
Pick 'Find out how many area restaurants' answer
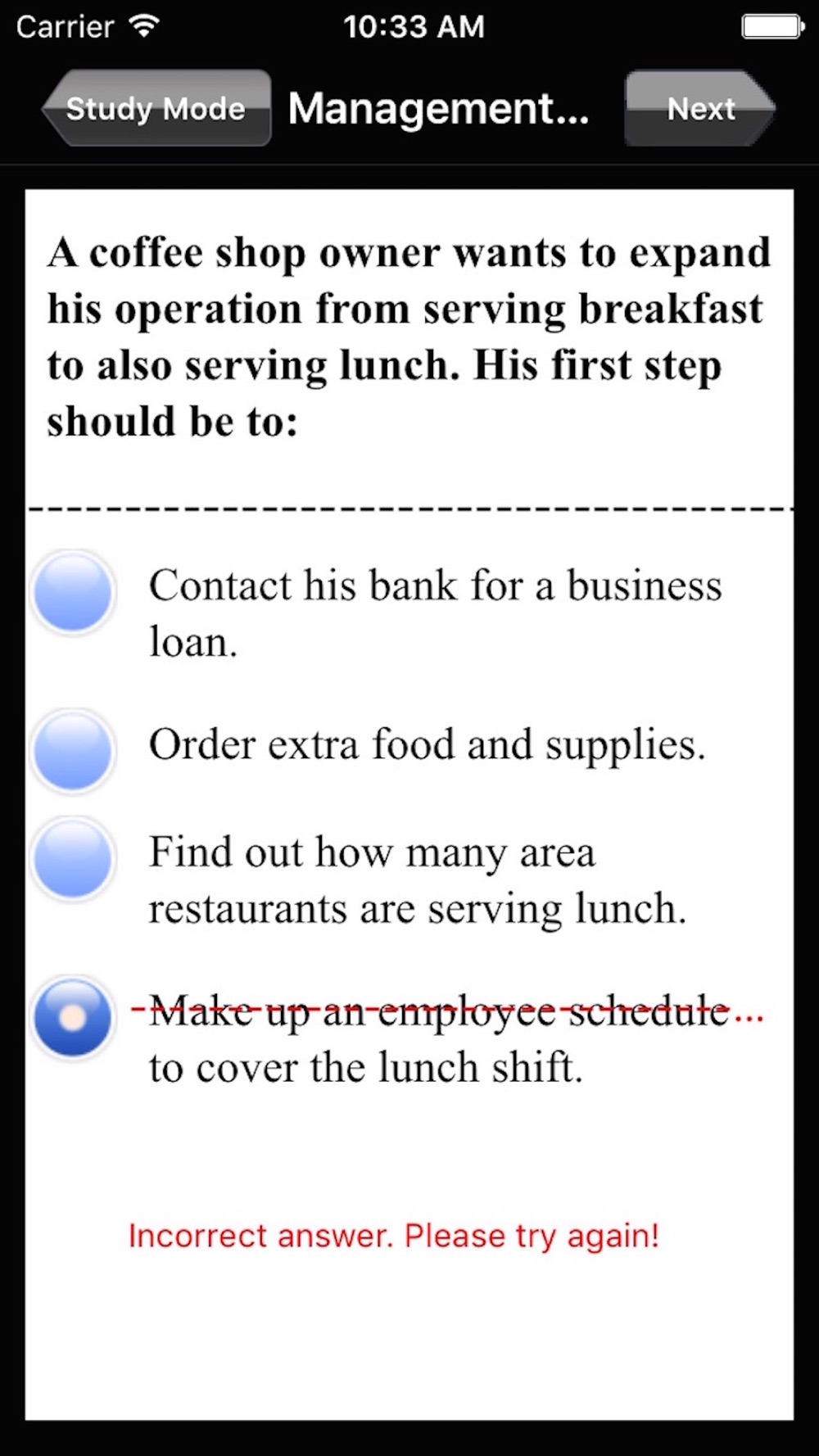(73, 859)
